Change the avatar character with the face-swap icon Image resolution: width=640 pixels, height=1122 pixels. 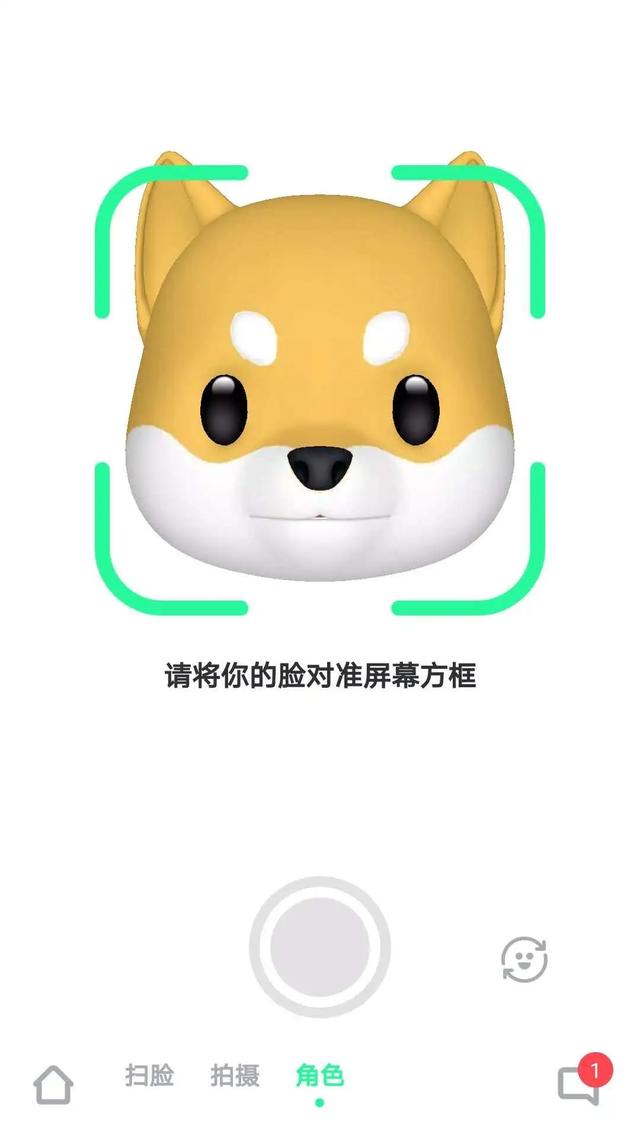pyautogui.click(x=524, y=959)
